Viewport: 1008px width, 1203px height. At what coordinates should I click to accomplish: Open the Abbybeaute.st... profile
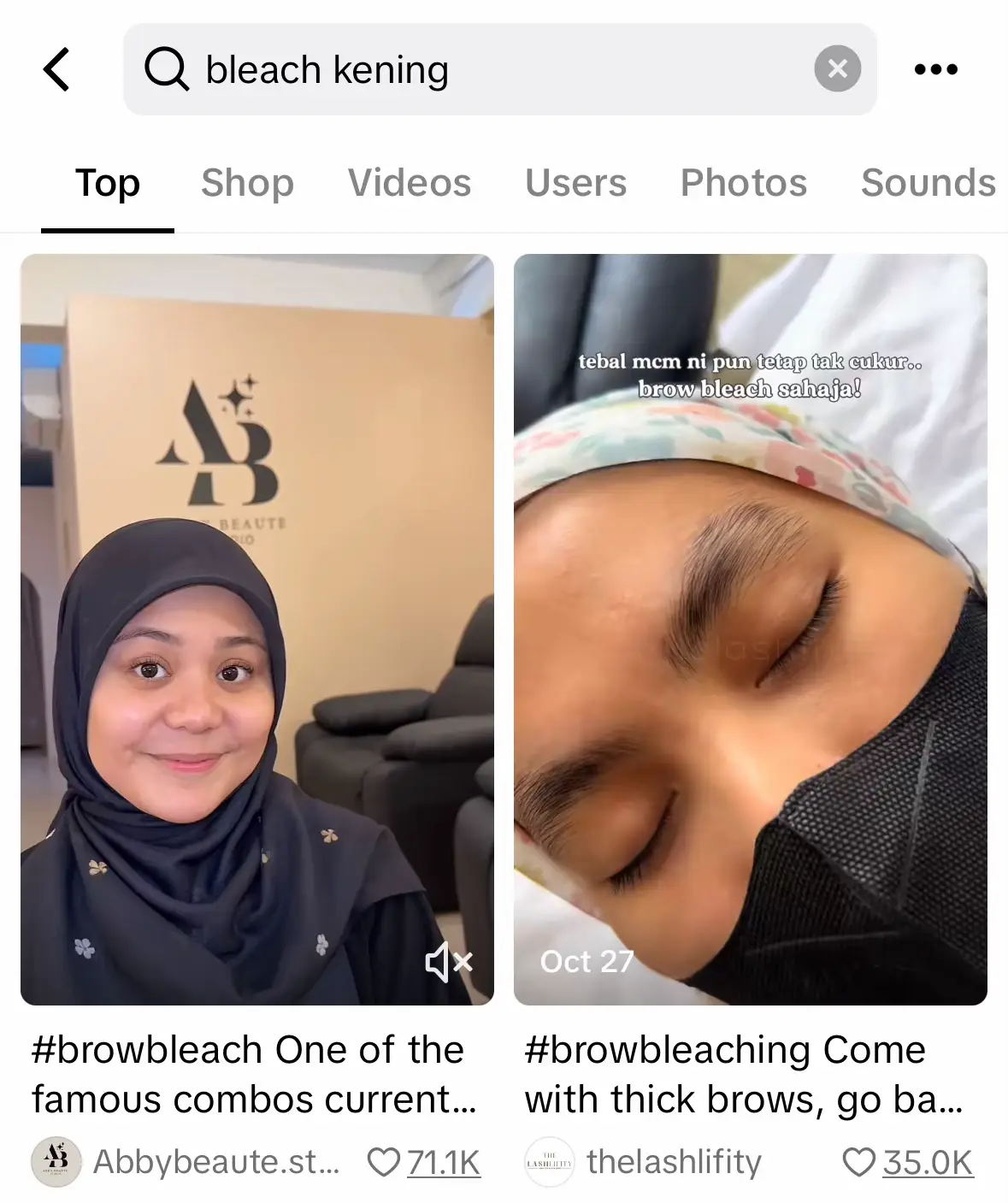(x=214, y=1162)
